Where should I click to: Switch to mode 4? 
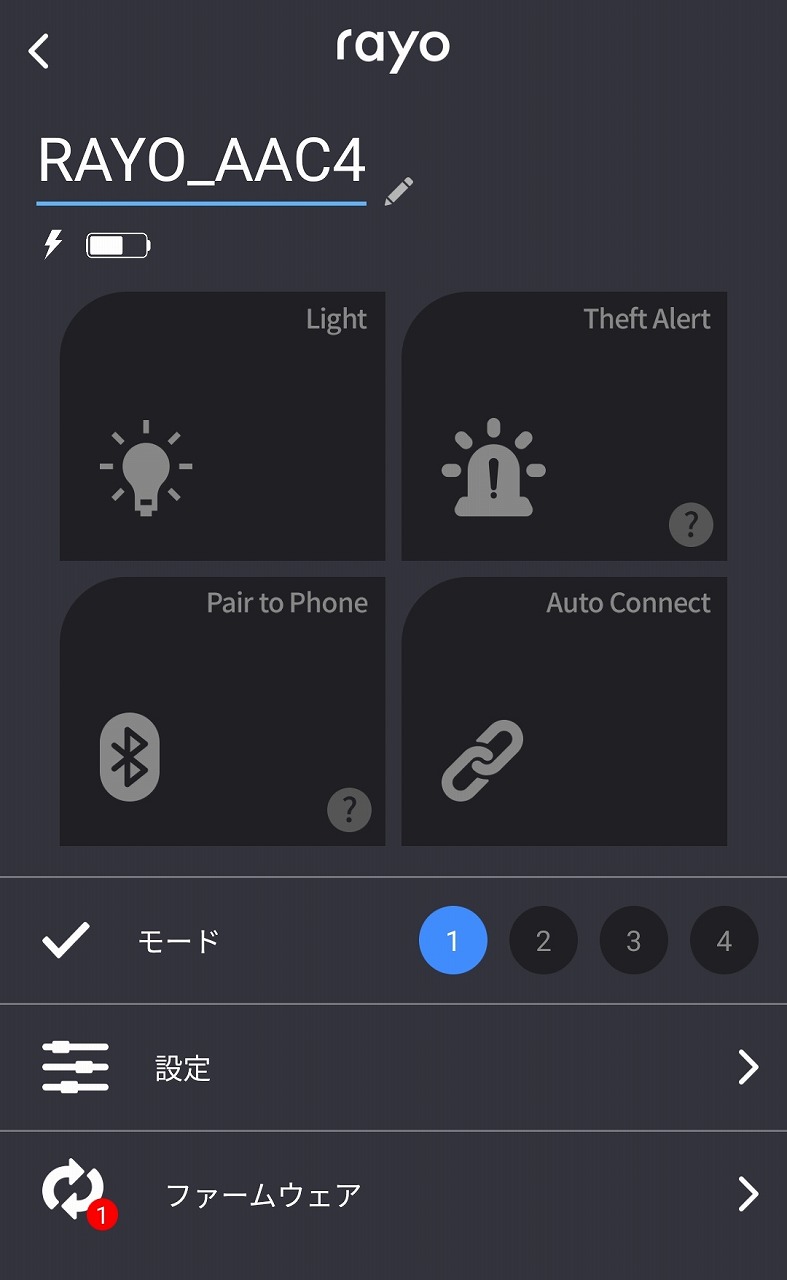point(724,940)
